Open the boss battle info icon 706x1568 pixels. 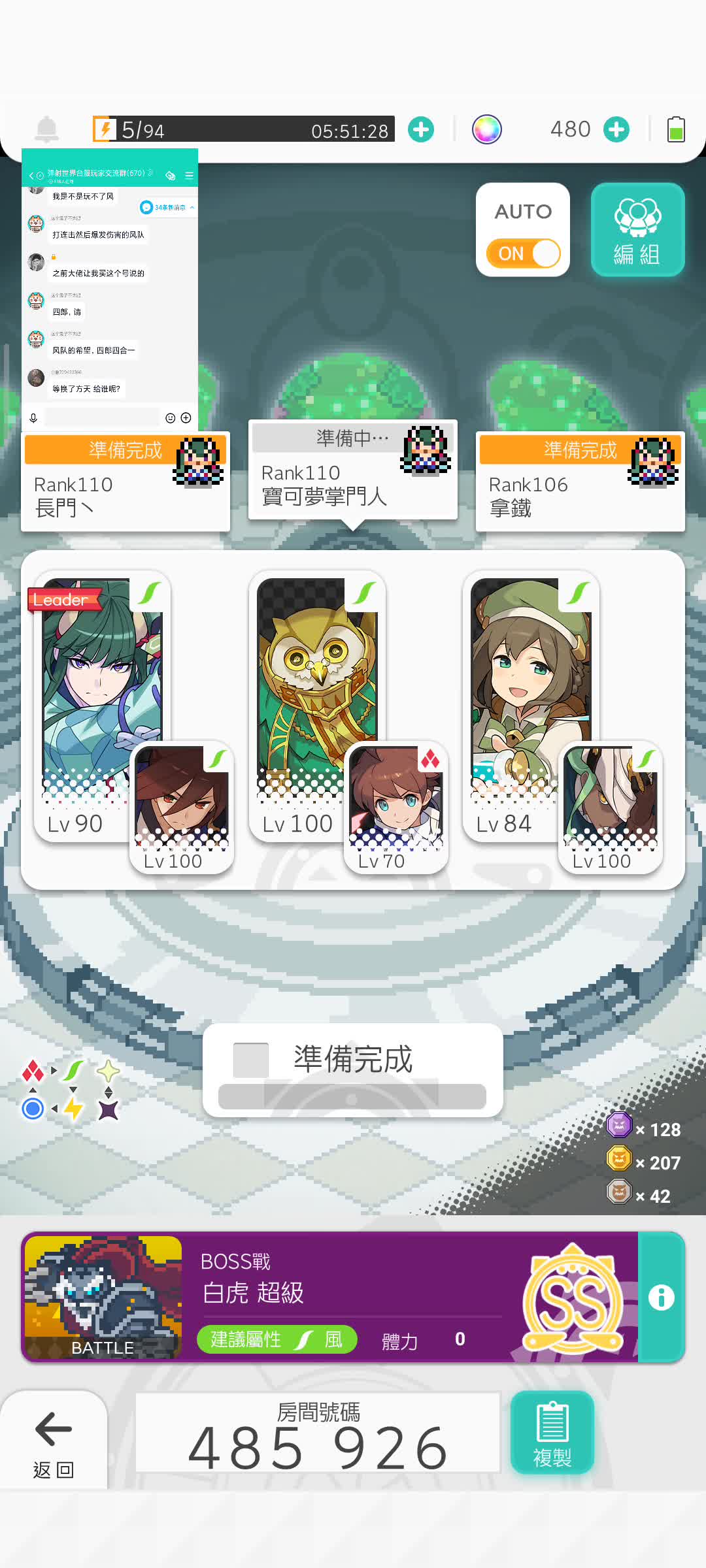[661, 1298]
